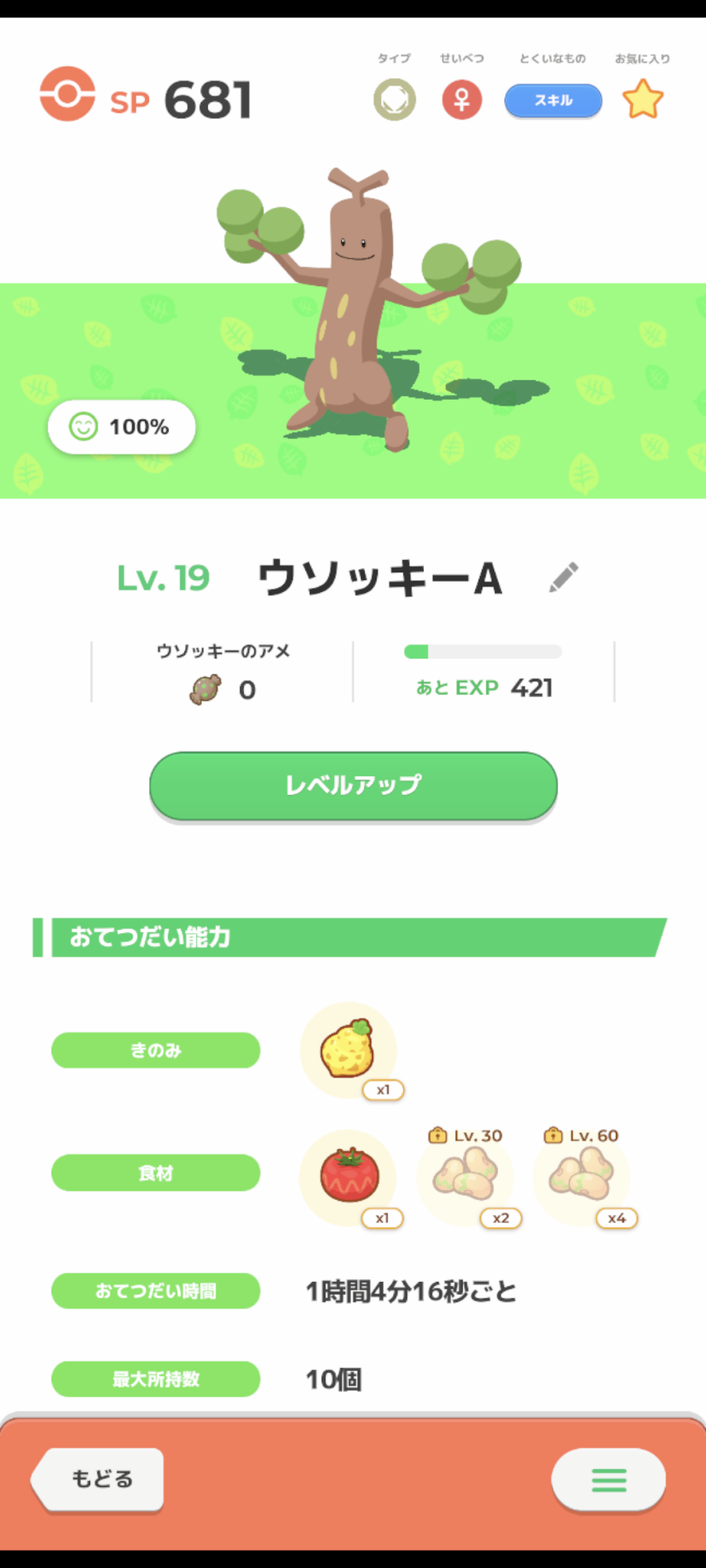Edit the nickname with the pencil icon
This screenshot has width=706, height=1568.
[x=563, y=578]
